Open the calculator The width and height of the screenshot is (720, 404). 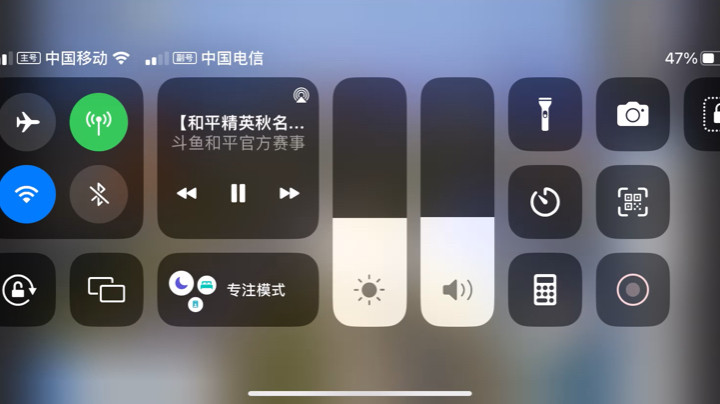[x=545, y=289]
